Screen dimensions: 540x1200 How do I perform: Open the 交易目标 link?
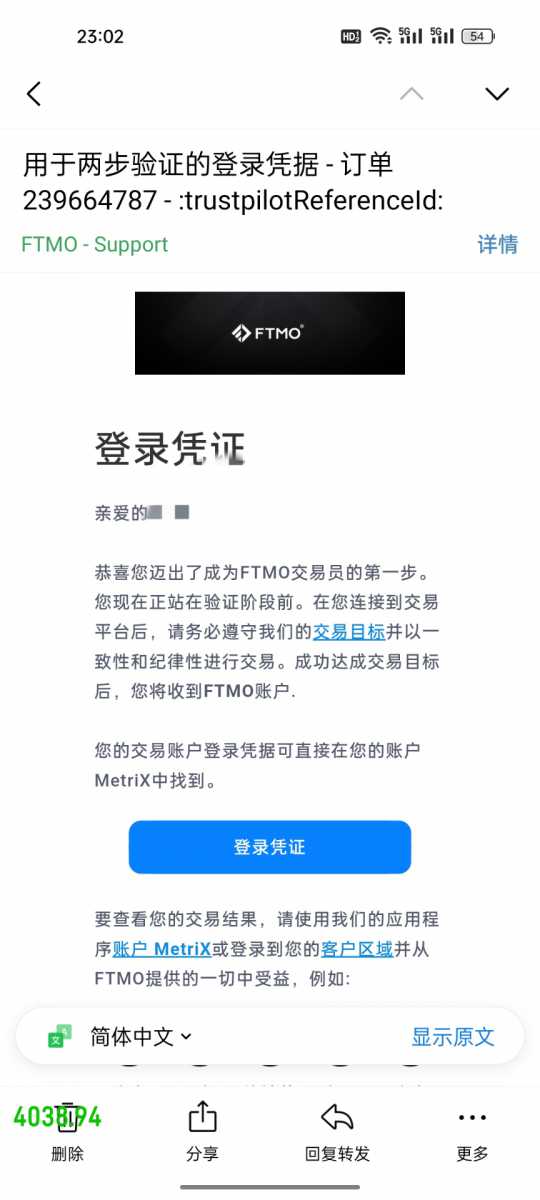click(x=349, y=631)
